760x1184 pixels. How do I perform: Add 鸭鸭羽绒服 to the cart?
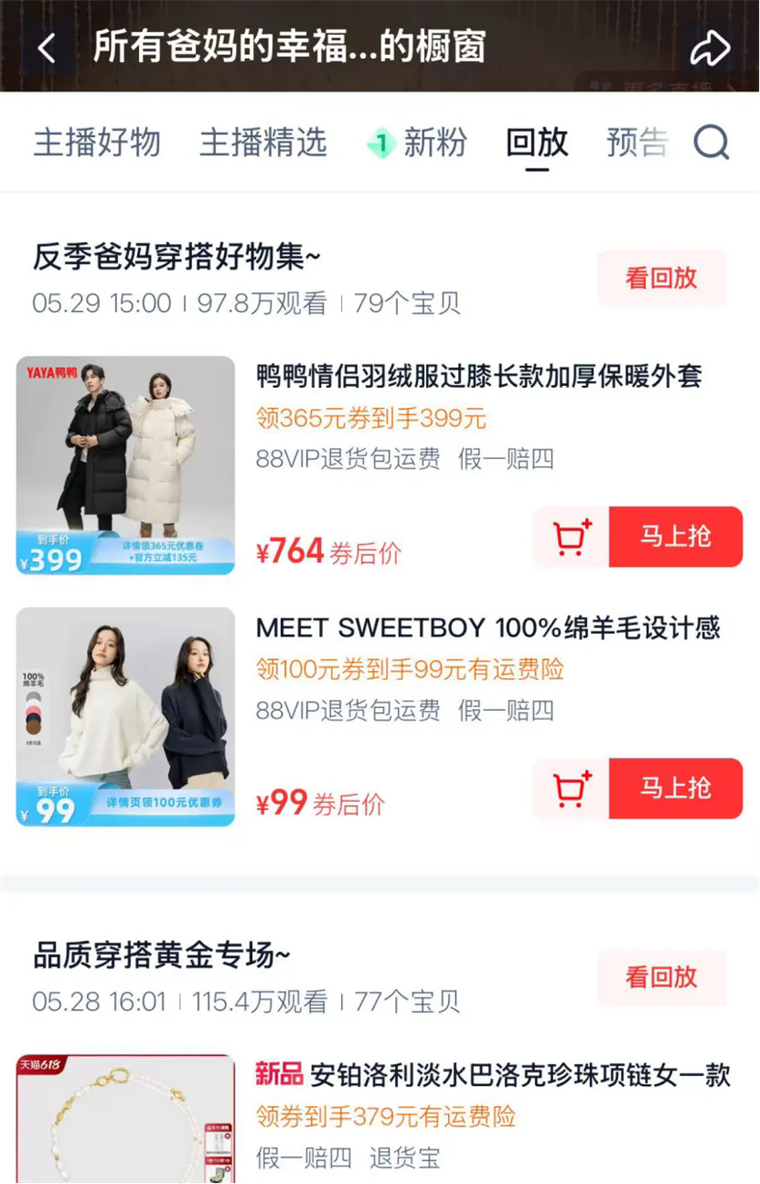(x=571, y=537)
